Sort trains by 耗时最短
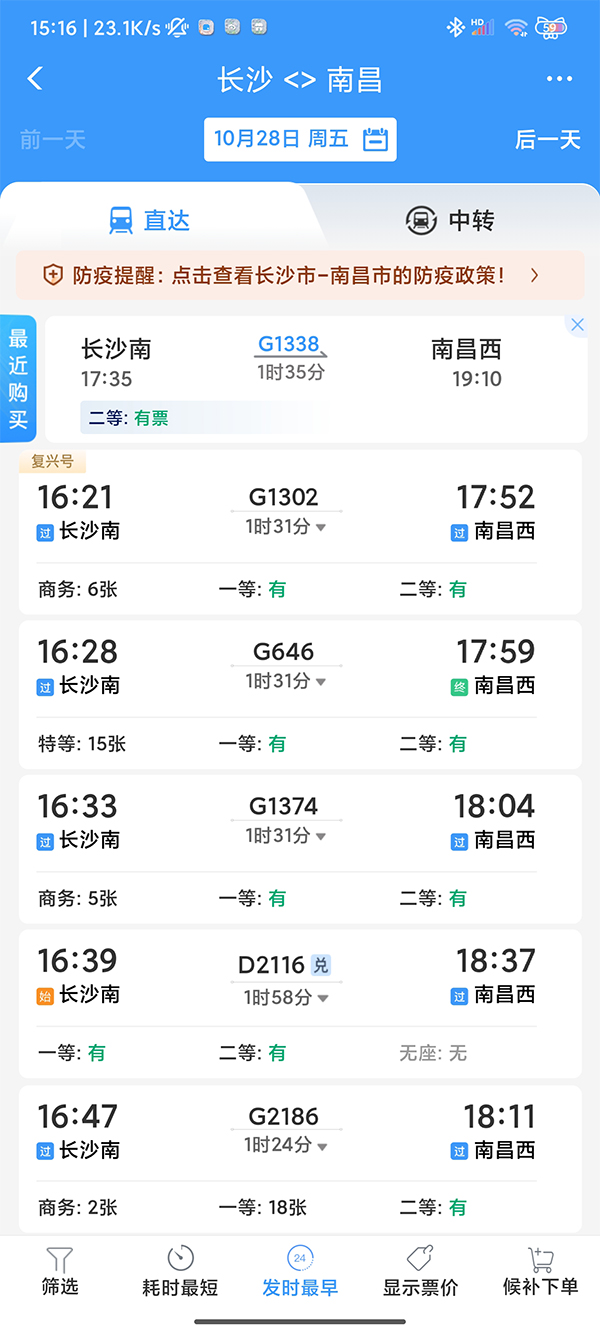 pyautogui.click(x=180, y=1271)
